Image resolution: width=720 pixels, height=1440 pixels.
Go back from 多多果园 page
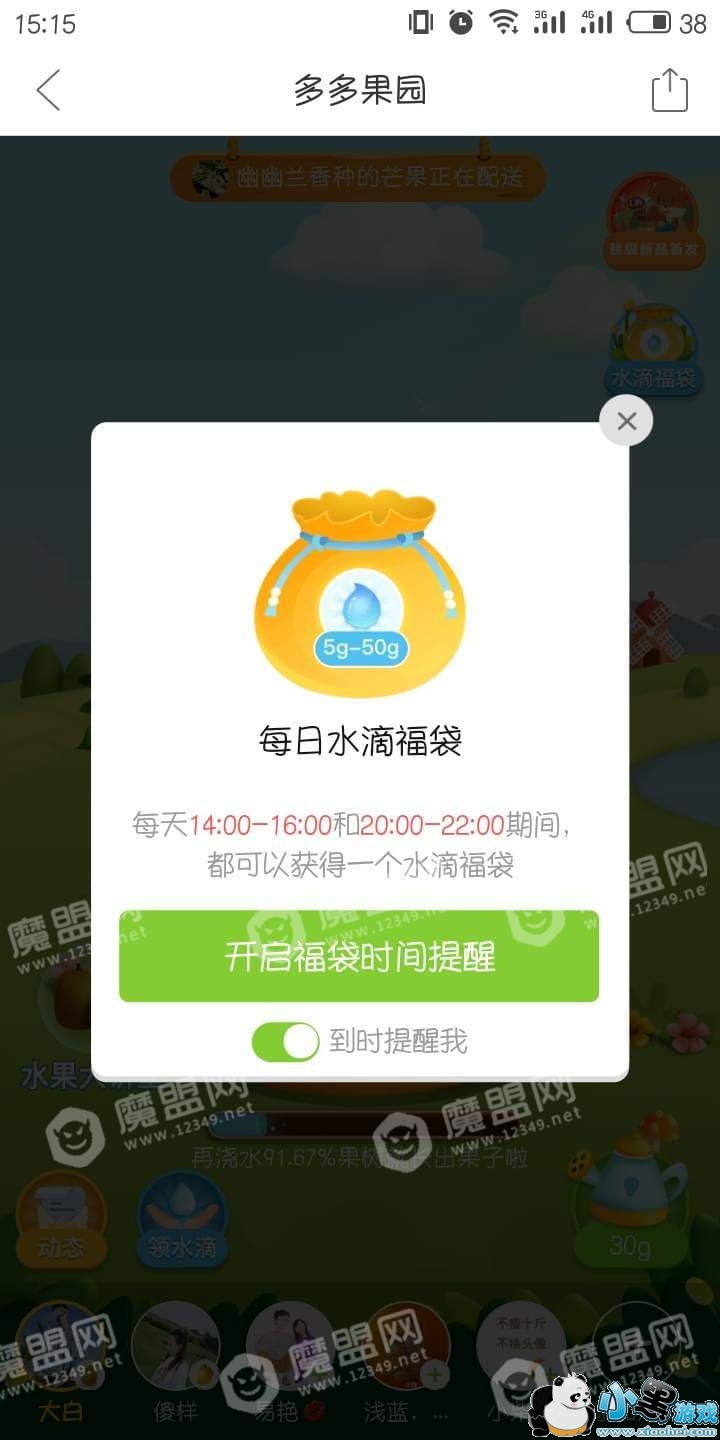[x=48, y=90]
